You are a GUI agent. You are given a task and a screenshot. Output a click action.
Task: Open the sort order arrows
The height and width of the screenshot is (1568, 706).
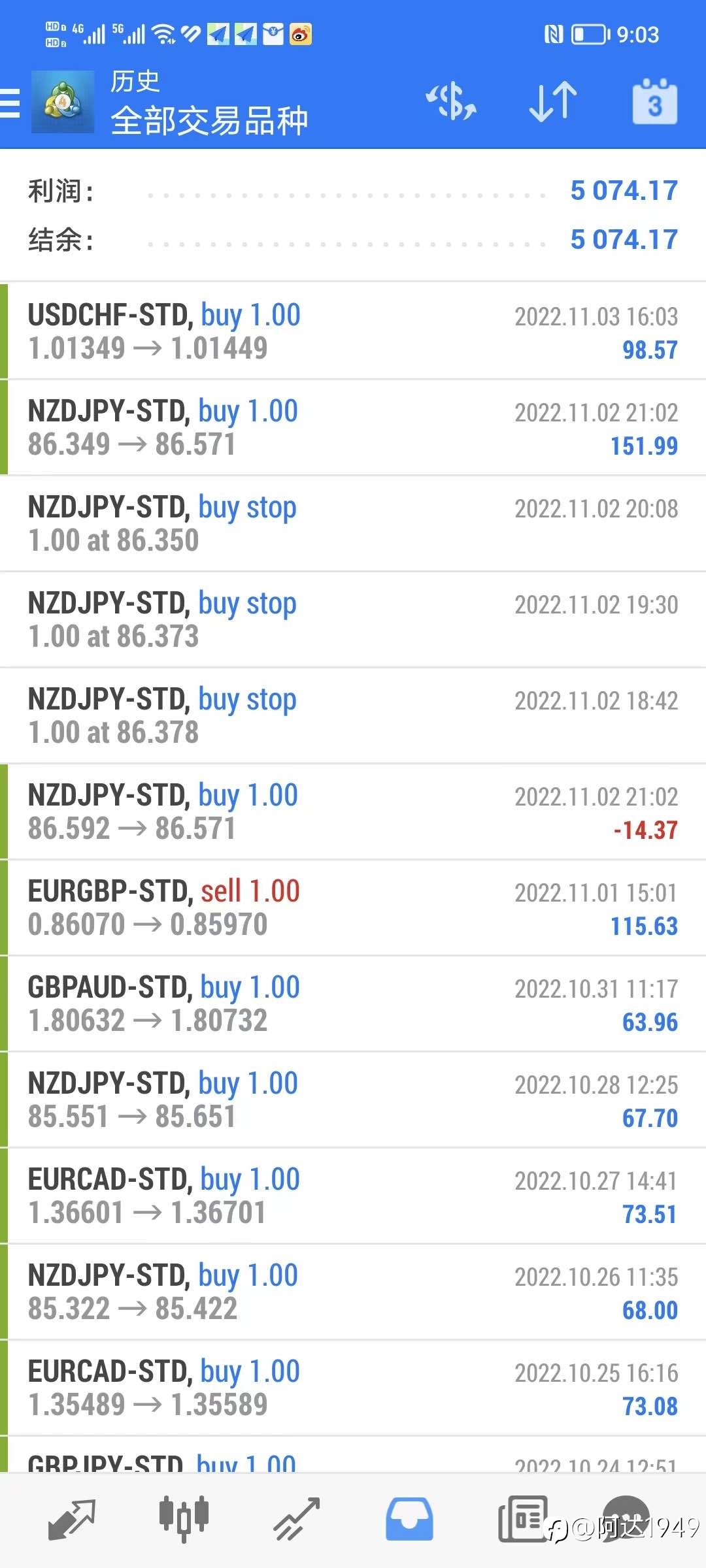[x=553, y=102]
